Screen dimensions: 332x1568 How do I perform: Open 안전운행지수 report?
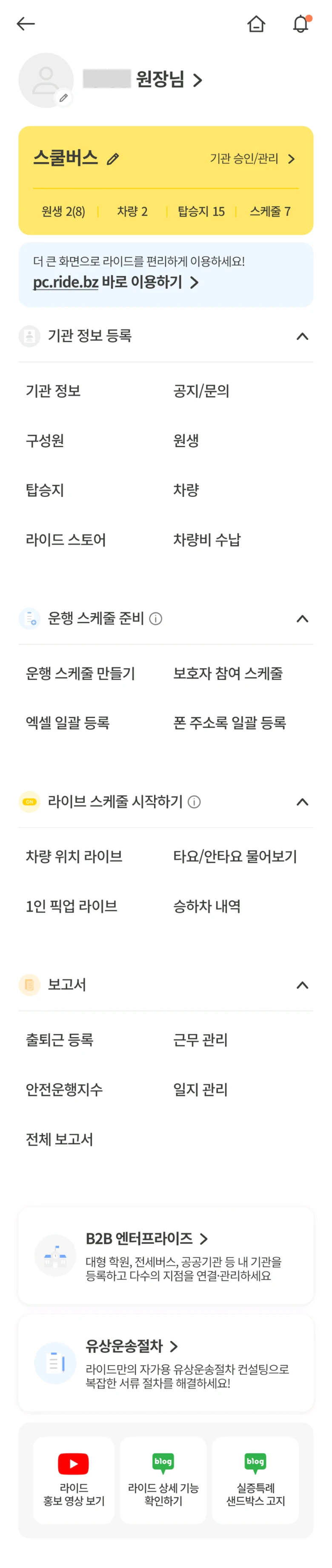pos(64,1089)
